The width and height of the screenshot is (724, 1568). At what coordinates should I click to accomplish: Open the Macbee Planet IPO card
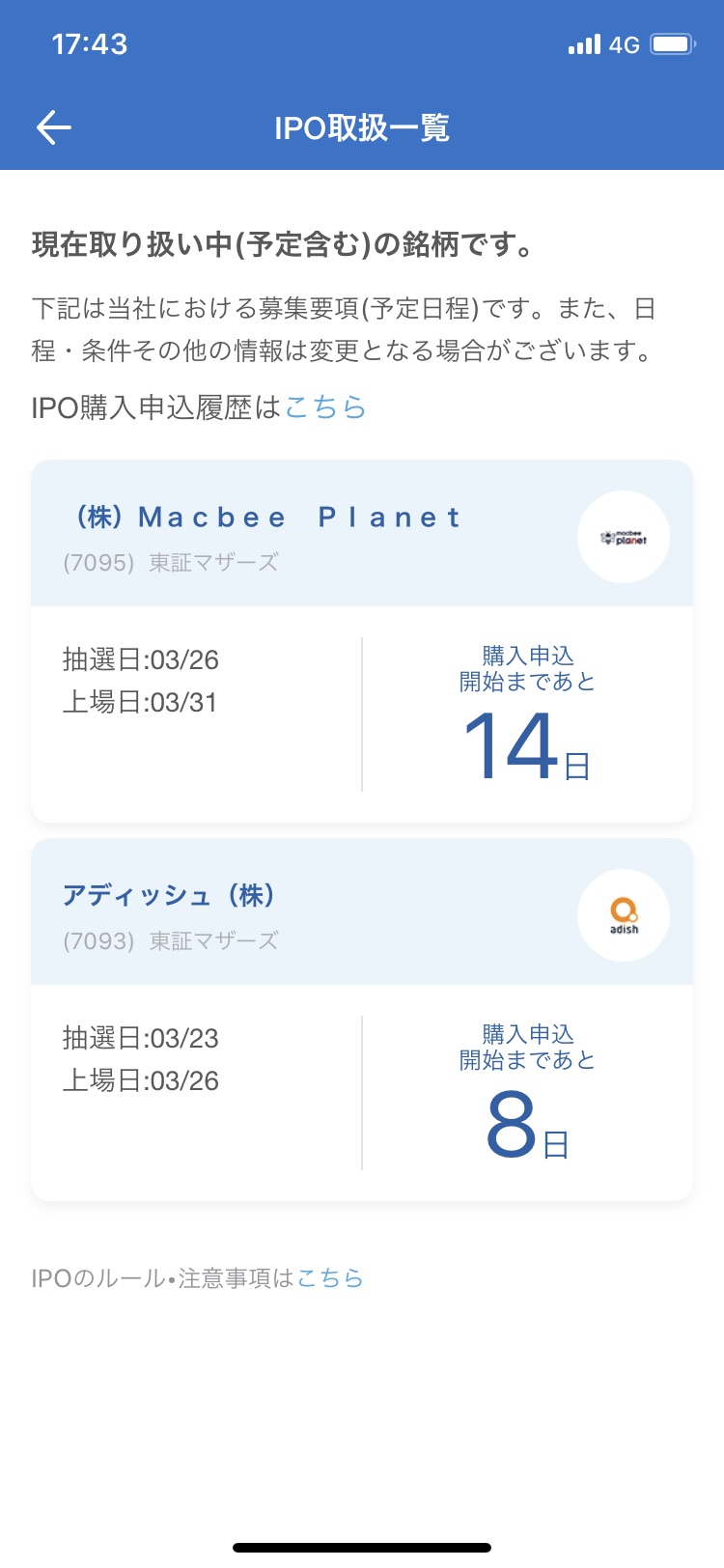pyautogui.click(x=361, y=641)
